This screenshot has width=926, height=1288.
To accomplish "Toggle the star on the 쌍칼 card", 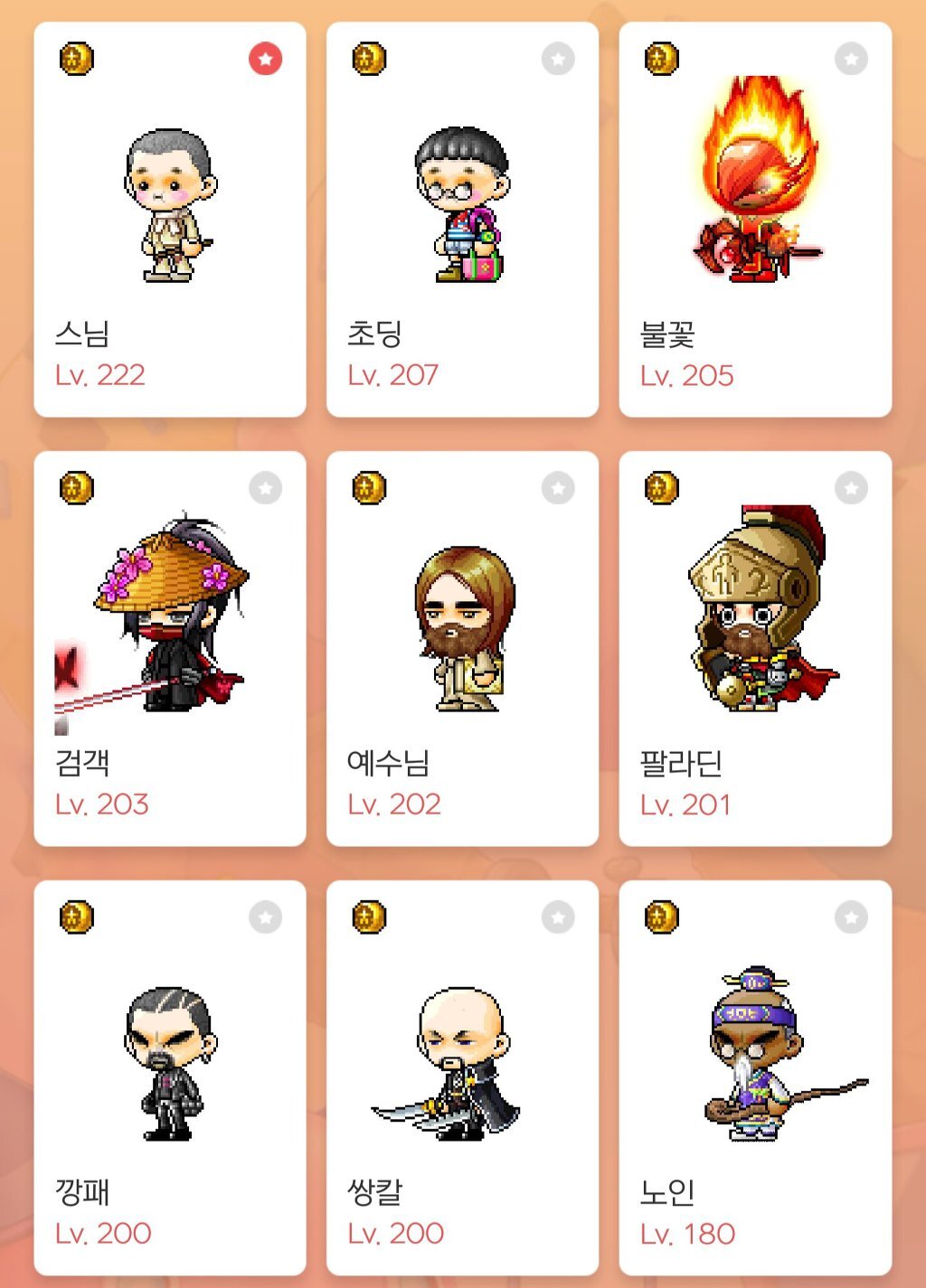I will click(x=556, y=916).
